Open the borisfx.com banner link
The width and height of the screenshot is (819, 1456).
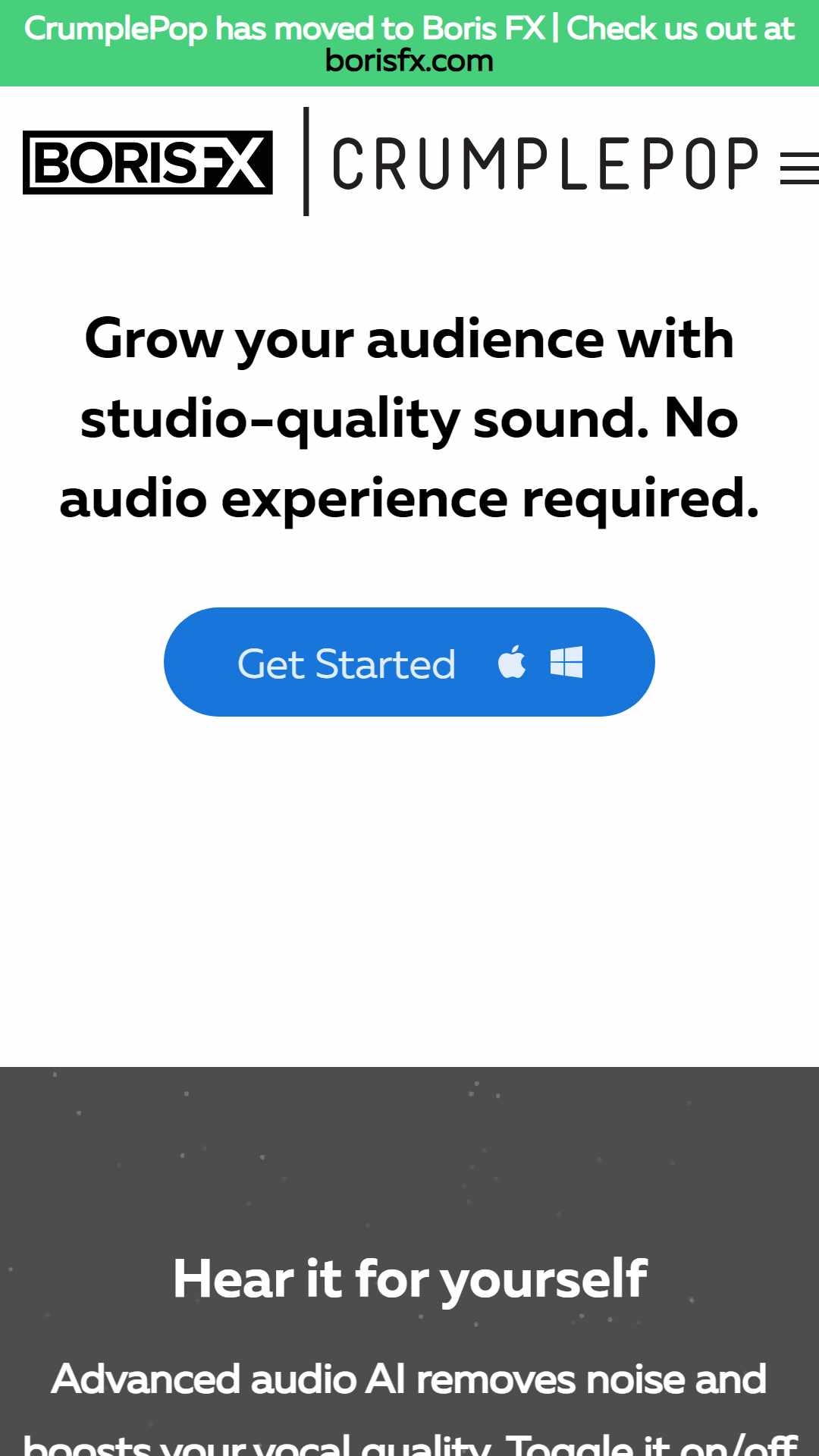point(409,61)
